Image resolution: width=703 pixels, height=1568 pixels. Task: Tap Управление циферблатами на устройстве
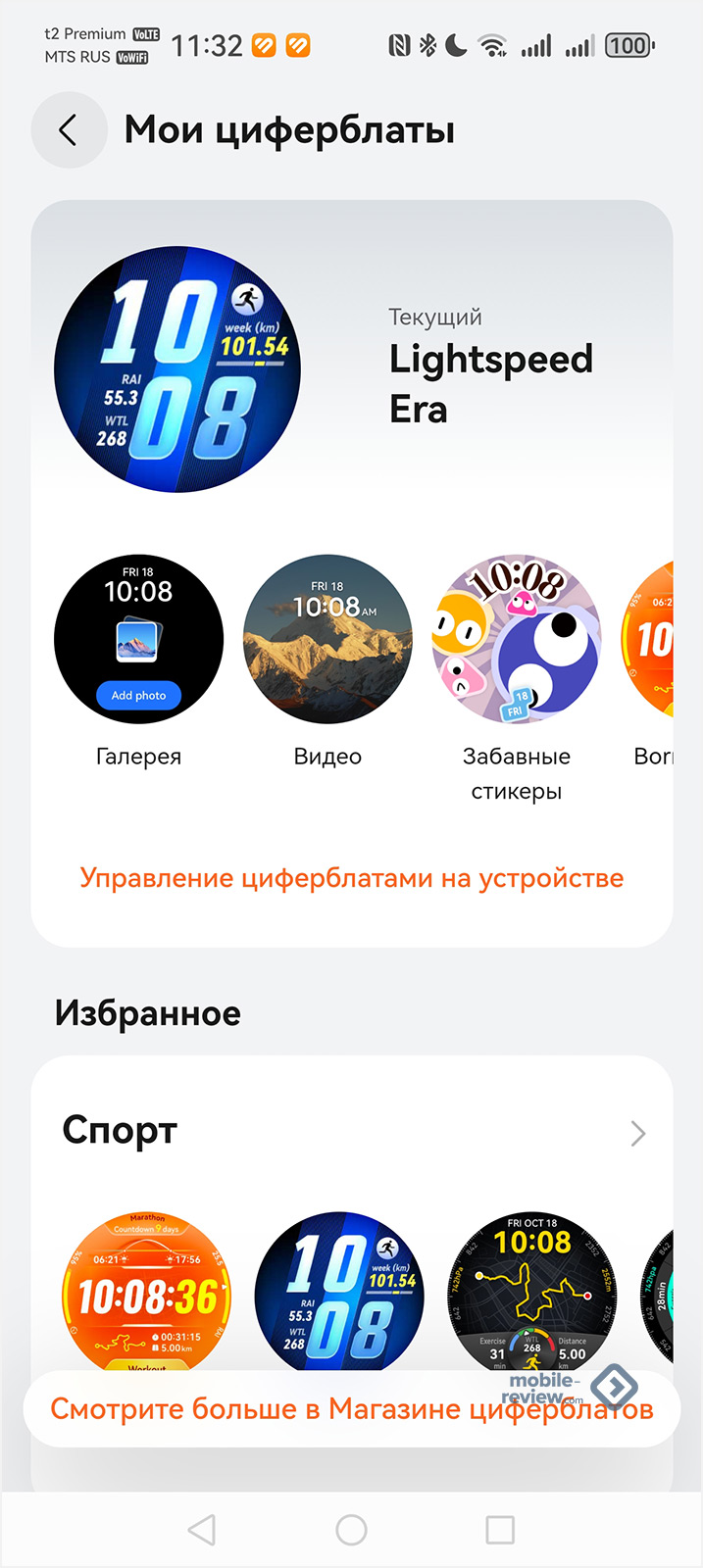(351, 878)
